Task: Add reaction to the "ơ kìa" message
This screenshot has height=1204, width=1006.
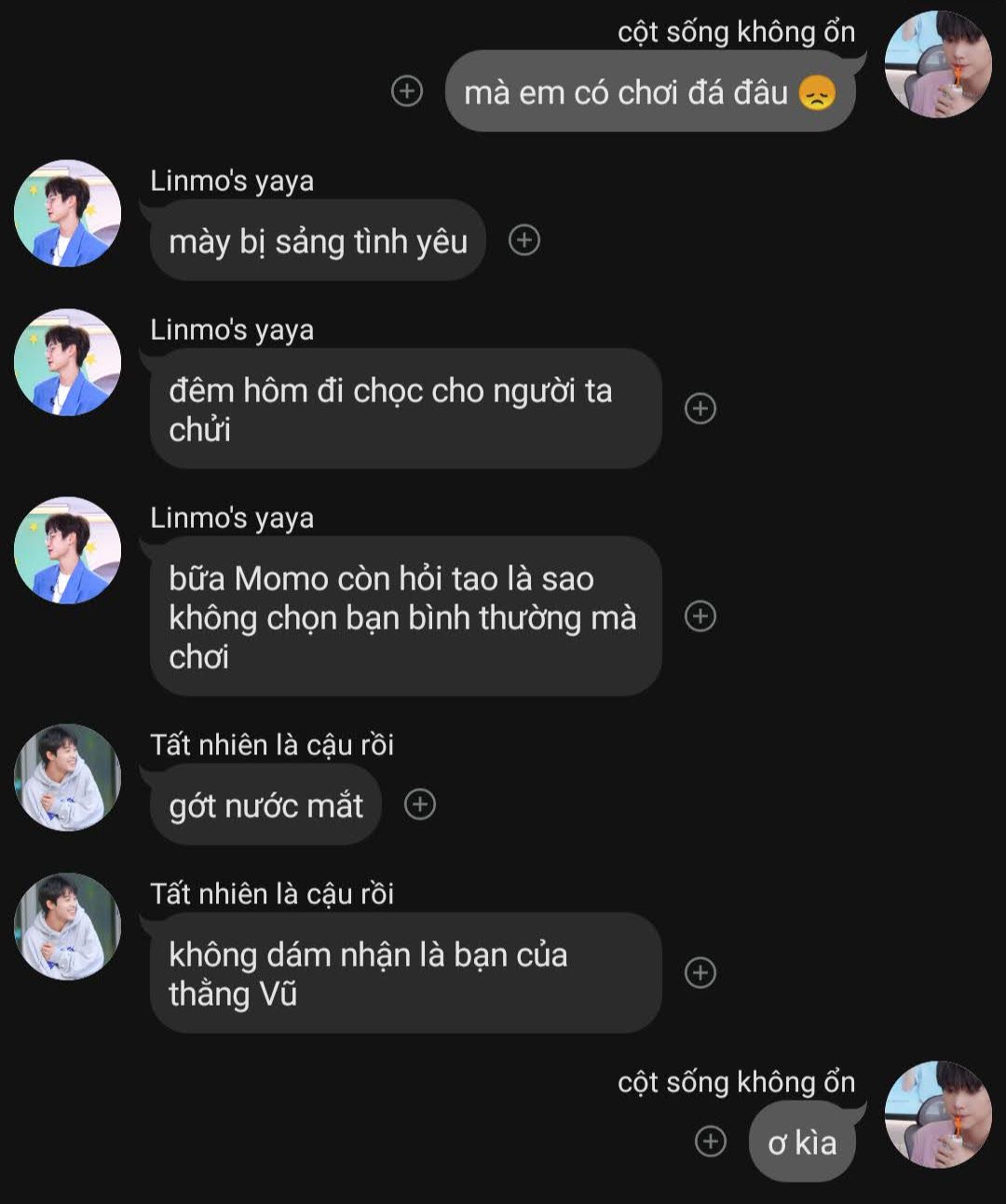Action: coord(711,1141)
